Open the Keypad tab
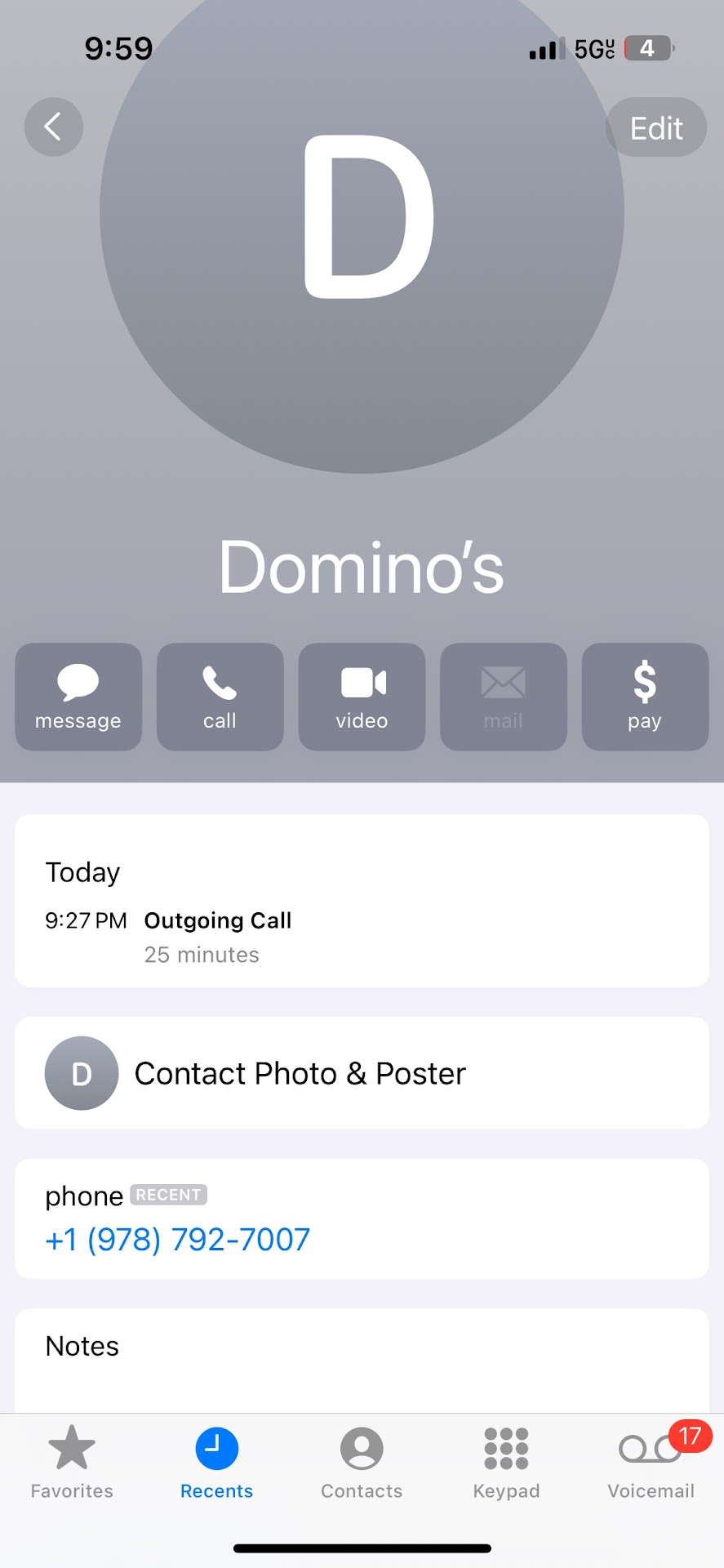This screenshot has width=724, height=1568. (x=506, y=1463)
